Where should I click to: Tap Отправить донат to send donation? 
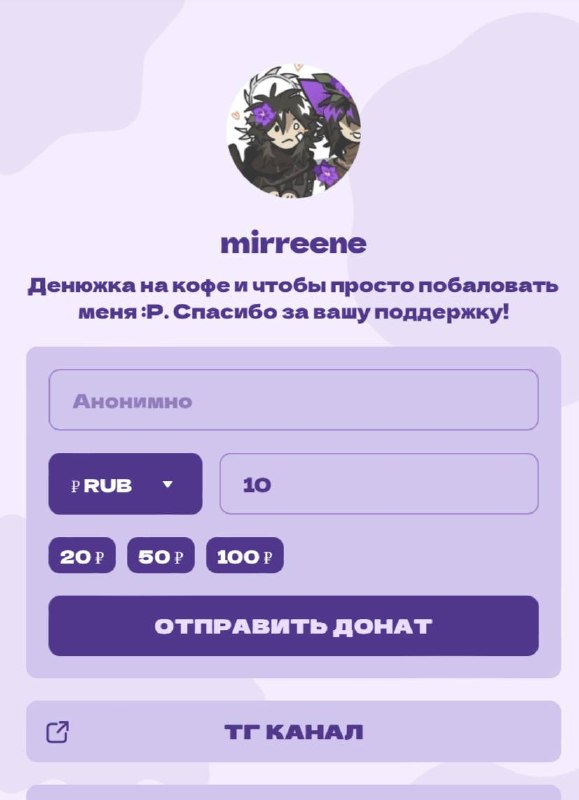point(293,626)
